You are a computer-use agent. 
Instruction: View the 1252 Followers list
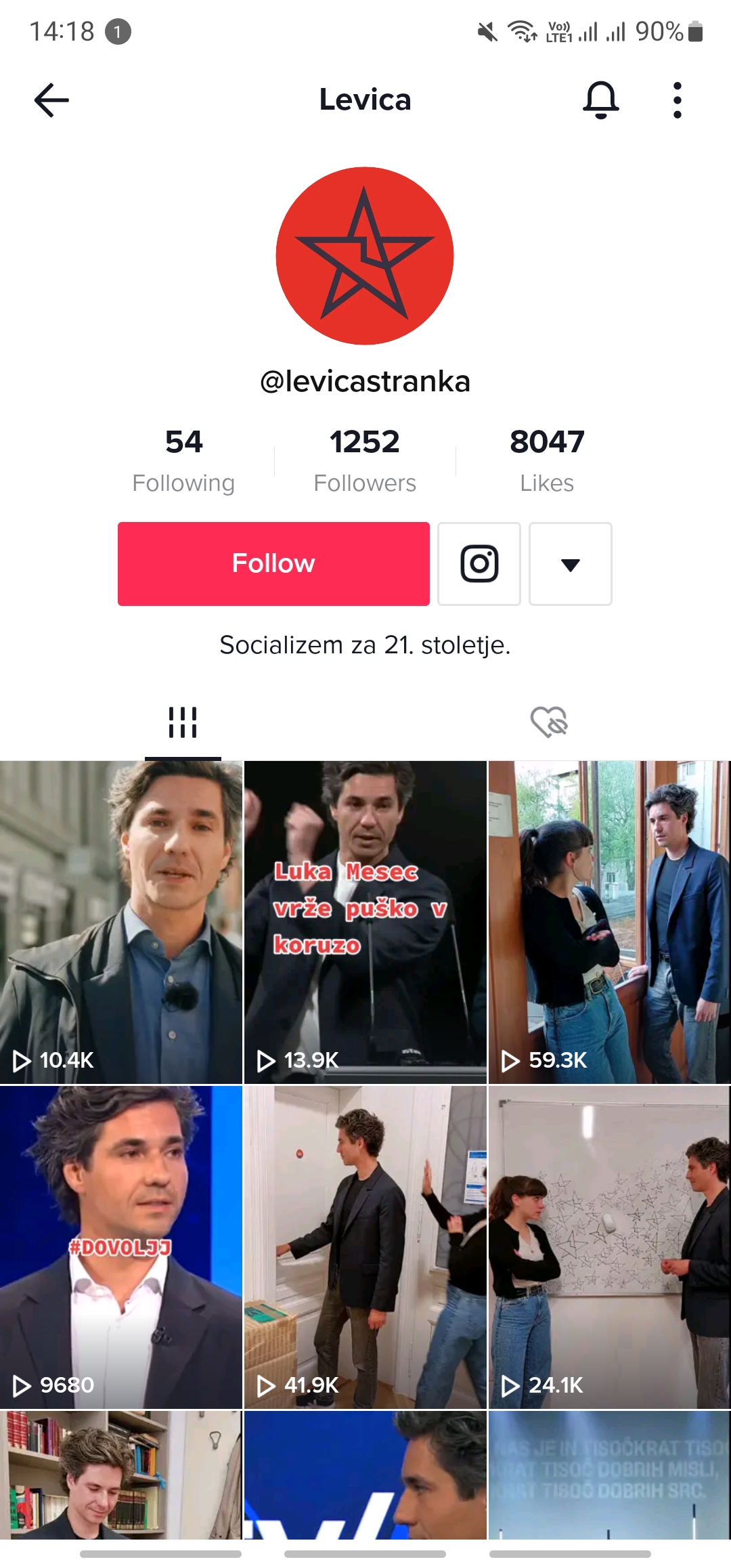365,460
